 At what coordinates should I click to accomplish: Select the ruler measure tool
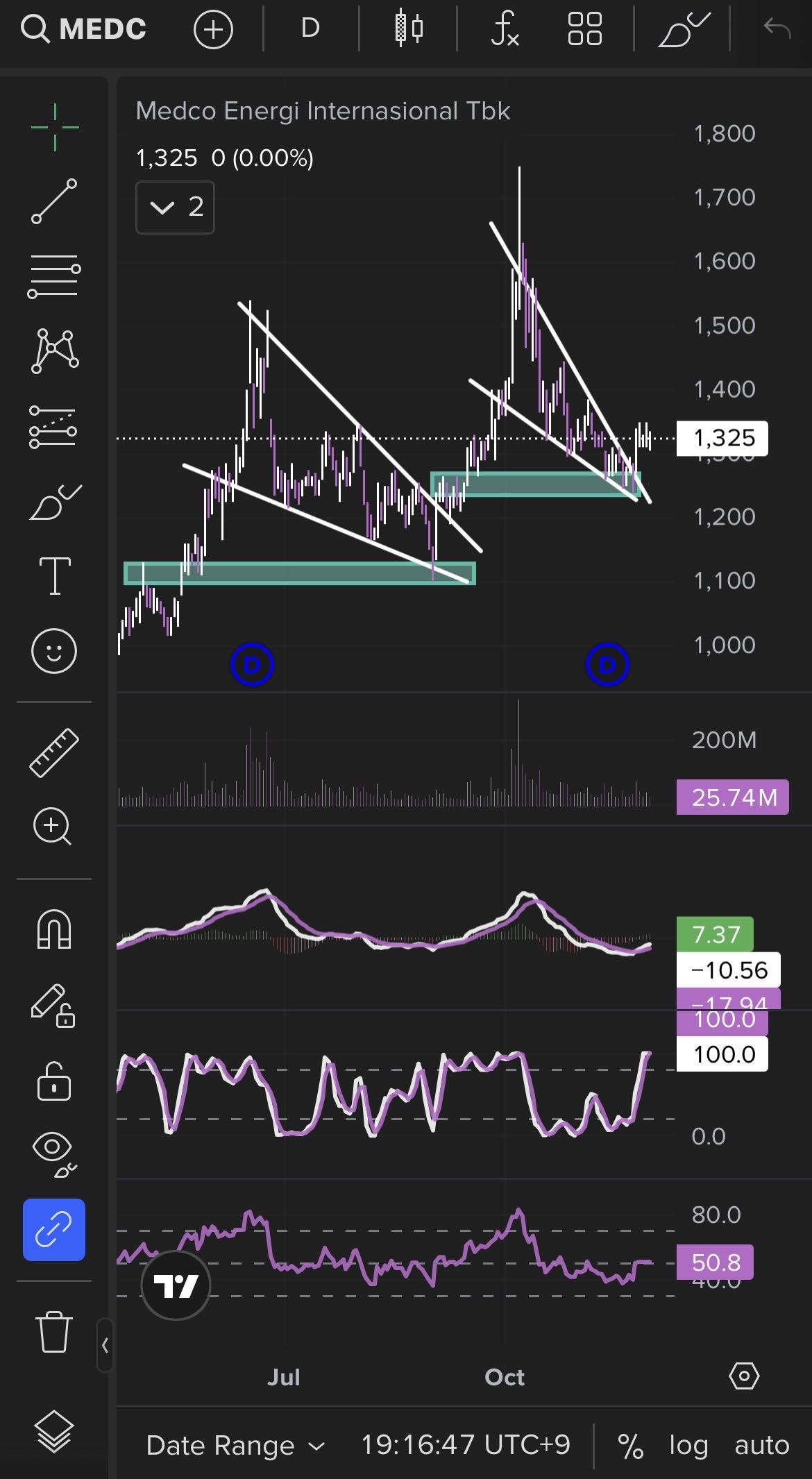pyautogui.click(x=54, y=752)
